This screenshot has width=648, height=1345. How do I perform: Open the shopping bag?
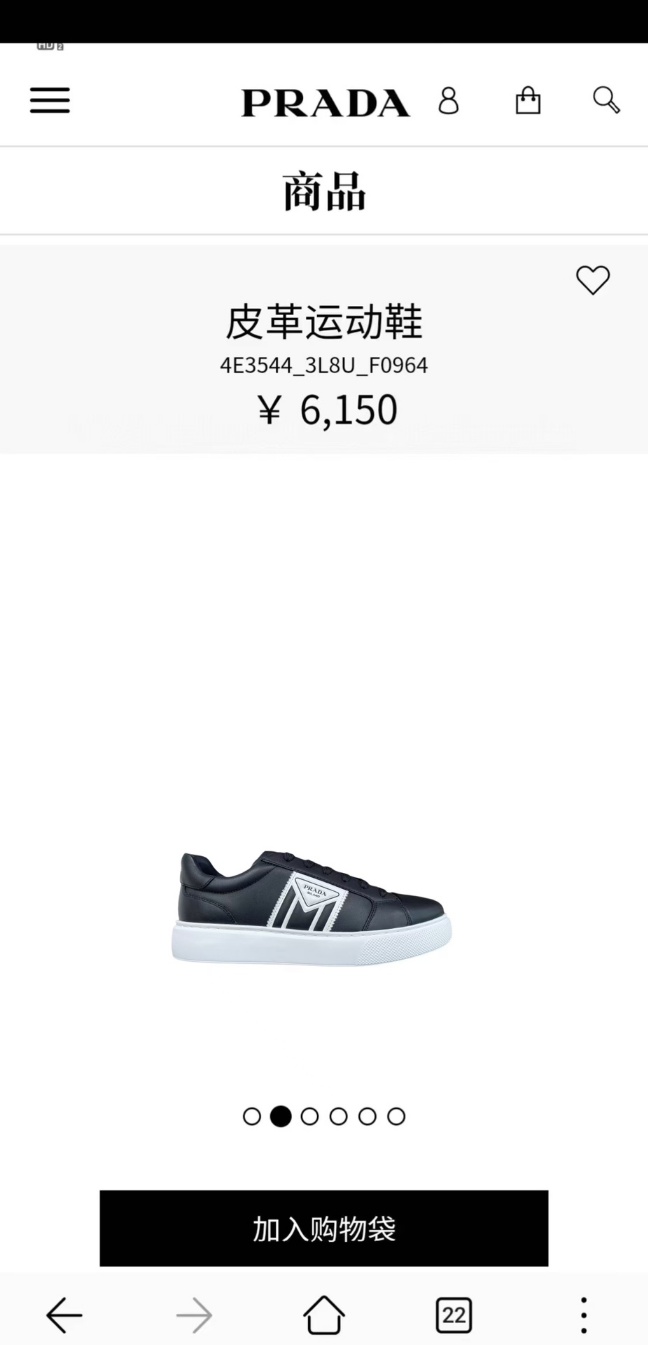pyautogui.click(x=528, y=100)
